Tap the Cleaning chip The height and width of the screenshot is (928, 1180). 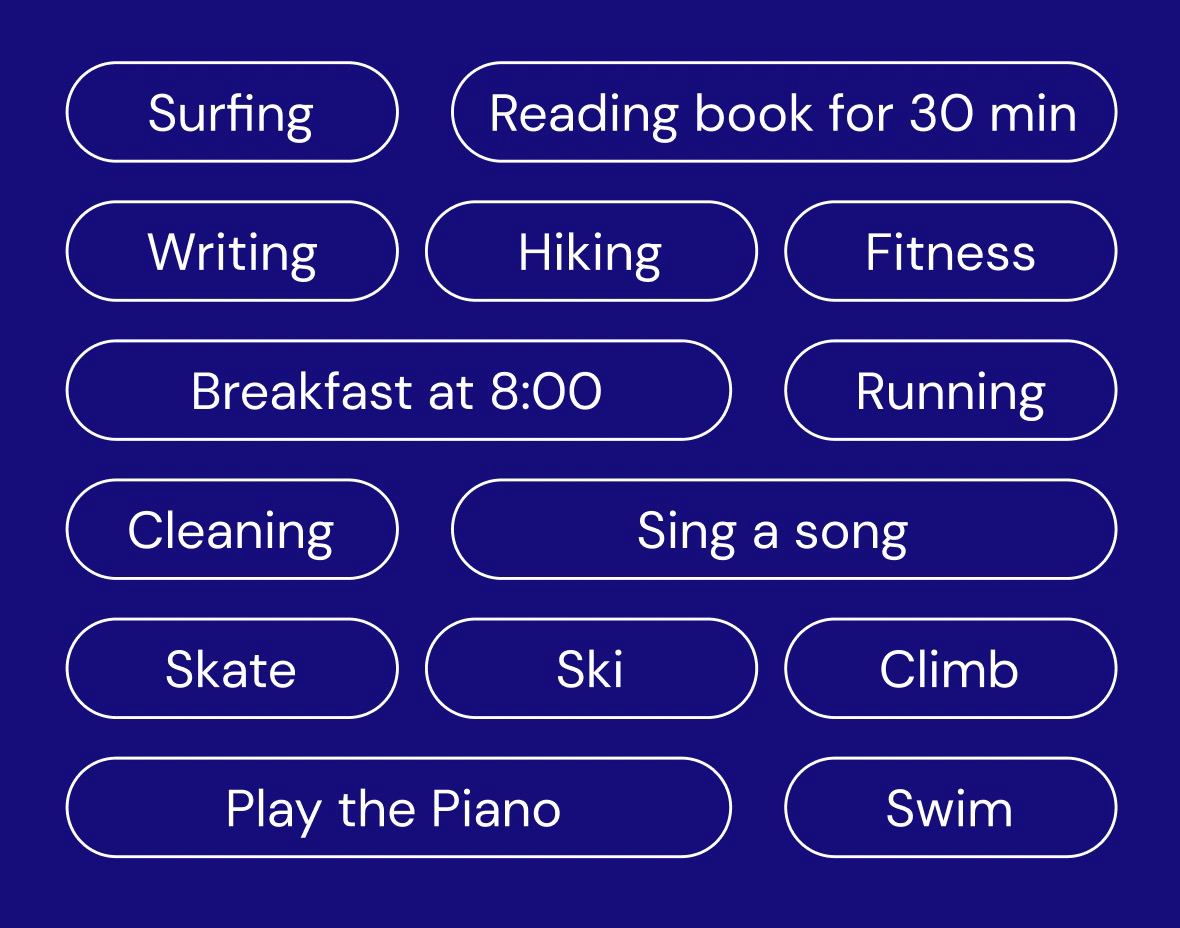(232, 529)
